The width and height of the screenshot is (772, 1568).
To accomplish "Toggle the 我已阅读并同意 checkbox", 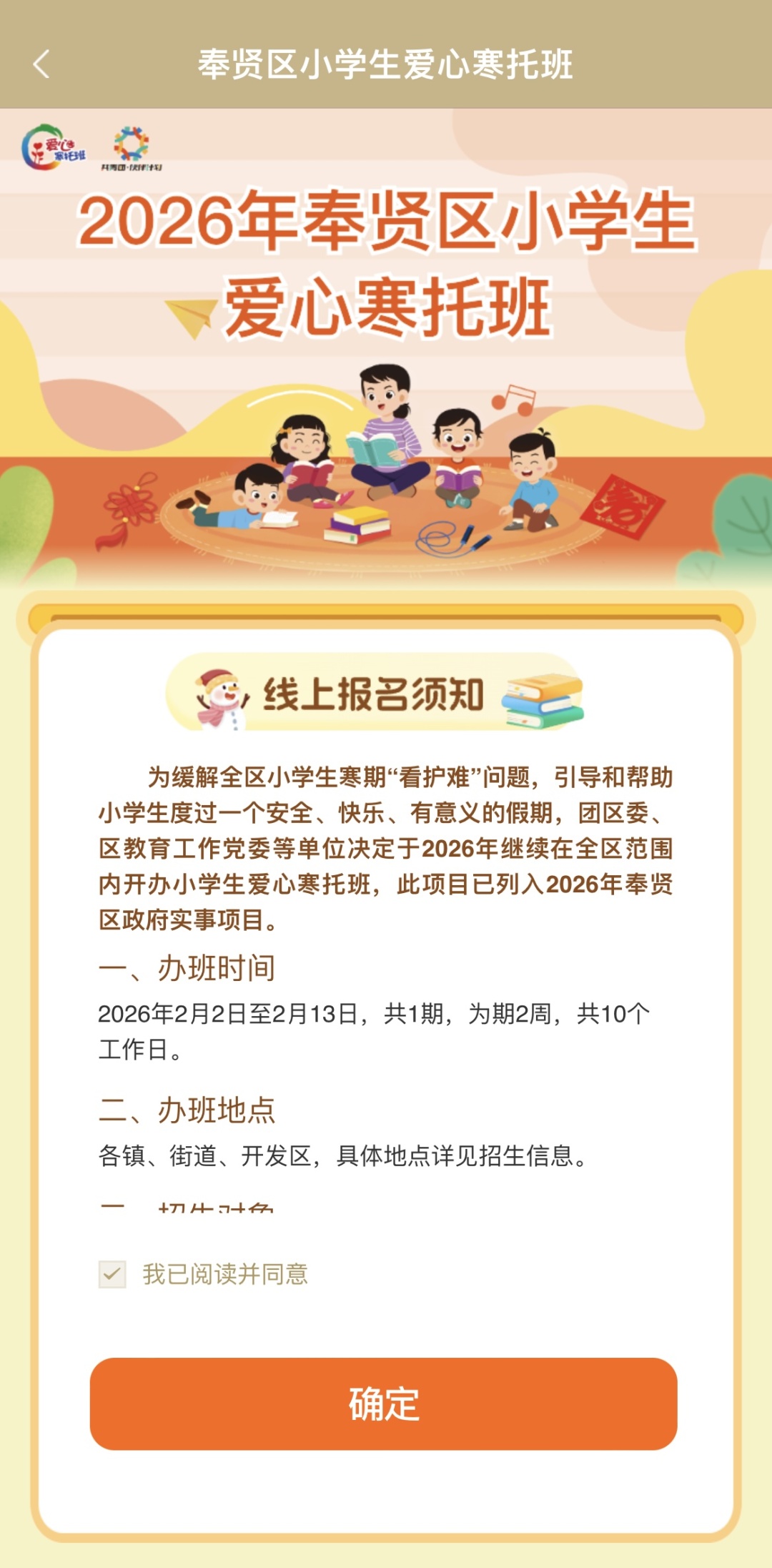I will click(112, 1274).
